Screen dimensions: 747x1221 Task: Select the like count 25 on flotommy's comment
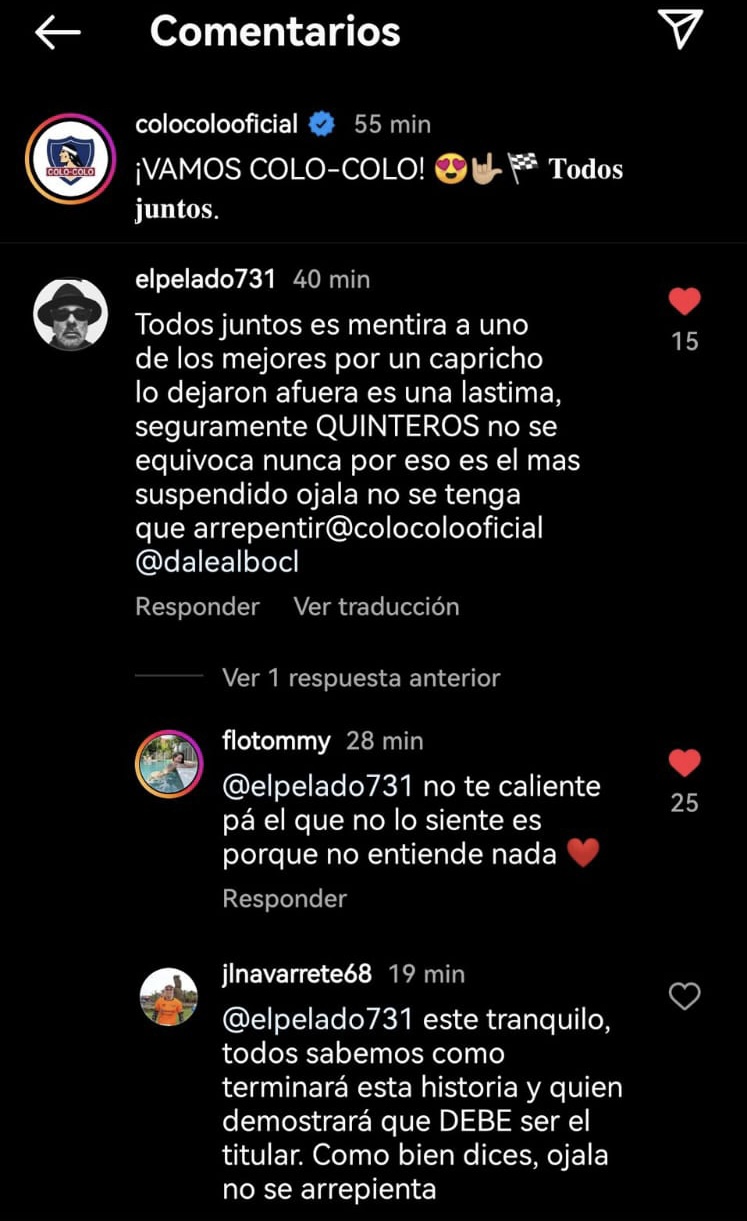coord(684,802)
